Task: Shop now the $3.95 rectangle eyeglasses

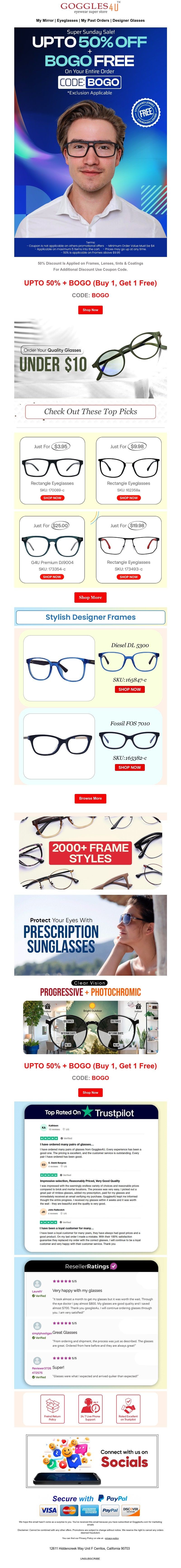Action: click(52, 498)
